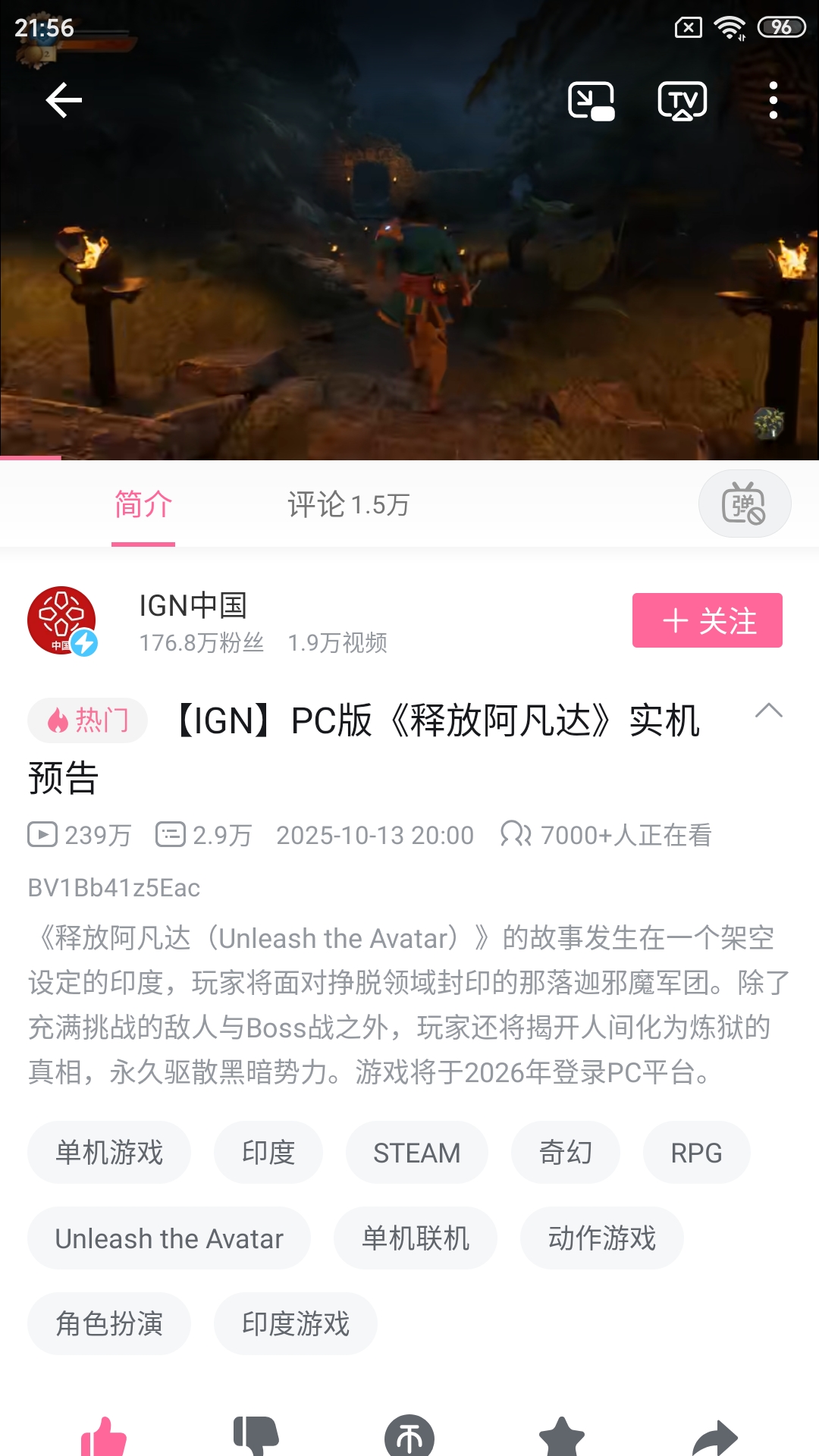Image resolution: width=819 pixels, height=1456 pixels.
Task: Seek using the video progress bar
Action: point(409,459)
